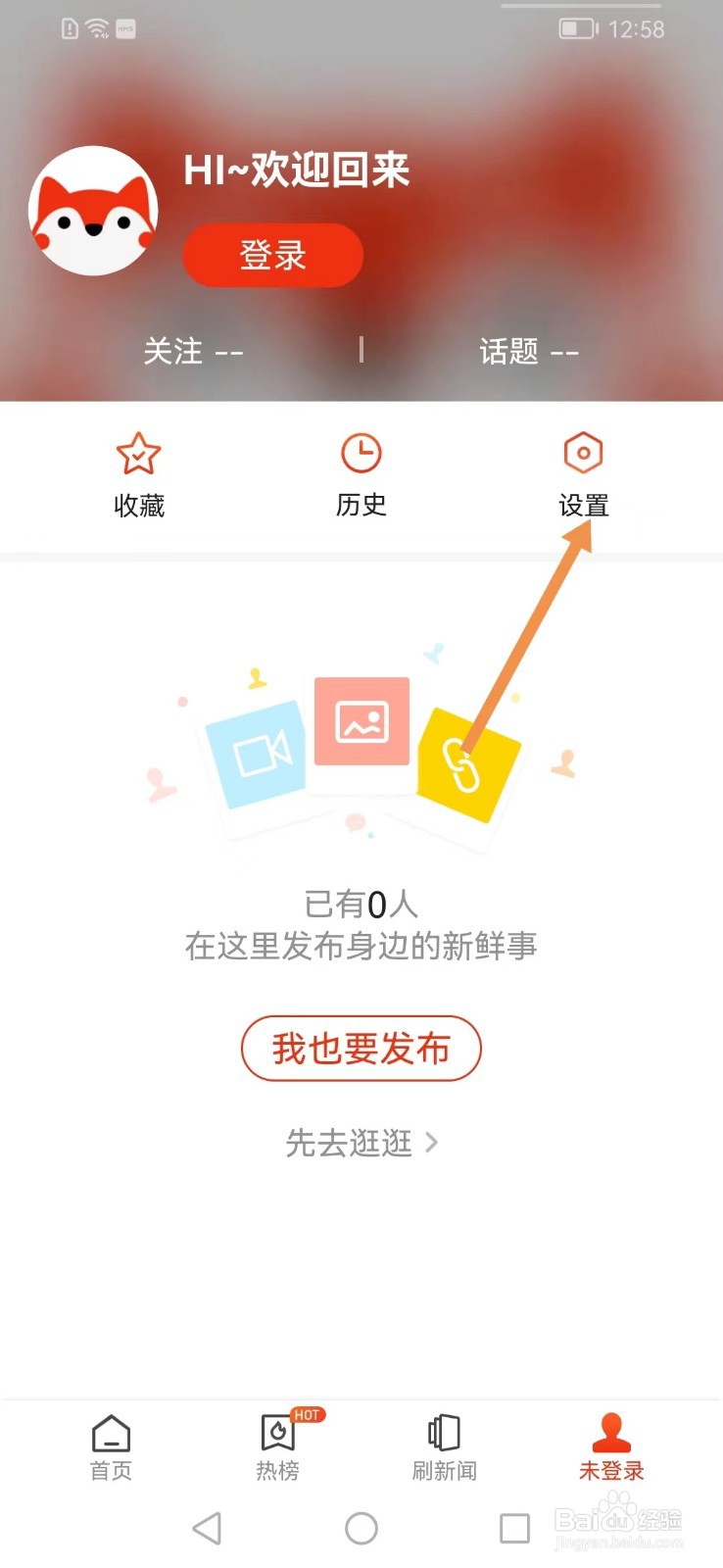Image resolution: width=723 pixels, height=1568 pixels.
Task: Open the 热榜 hot list icon
Action: click(277, 1434)
